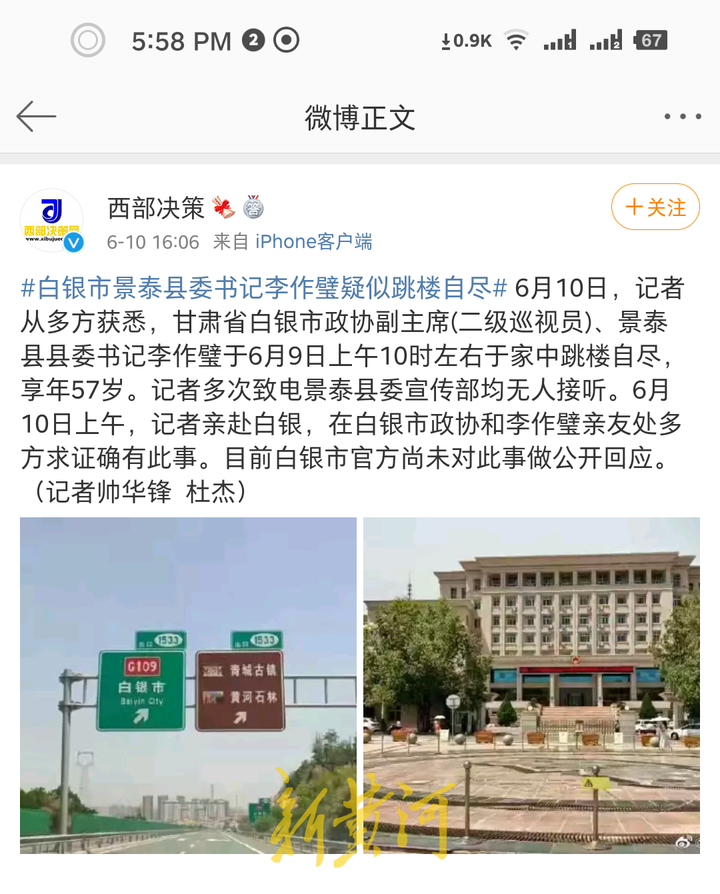The height and width of the screenshot is (894, 720).
Task: Go back from the Weibo post
Action: [x=36, y=117]
